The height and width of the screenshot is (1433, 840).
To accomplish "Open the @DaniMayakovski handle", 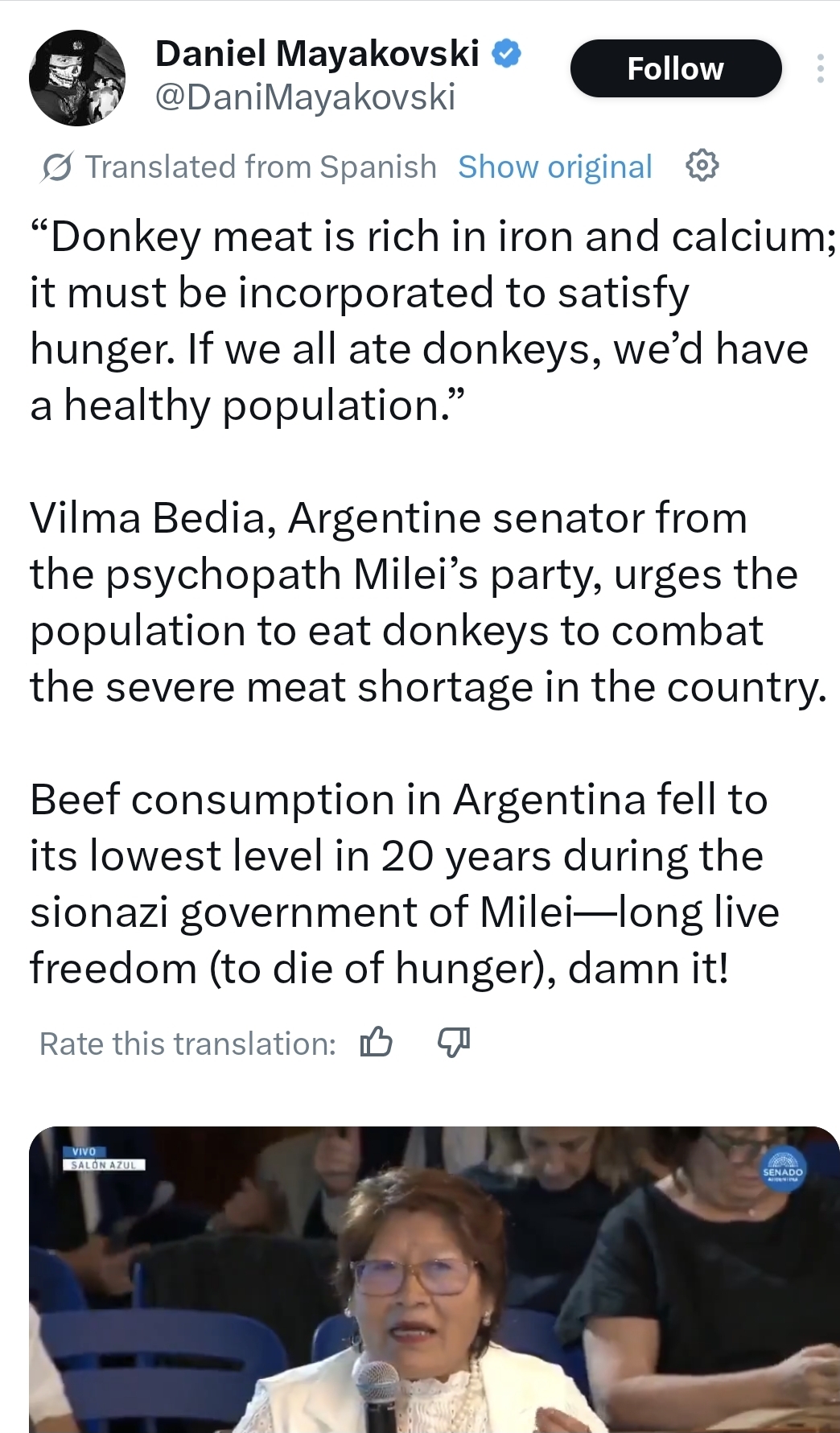I will coord(305,98).
